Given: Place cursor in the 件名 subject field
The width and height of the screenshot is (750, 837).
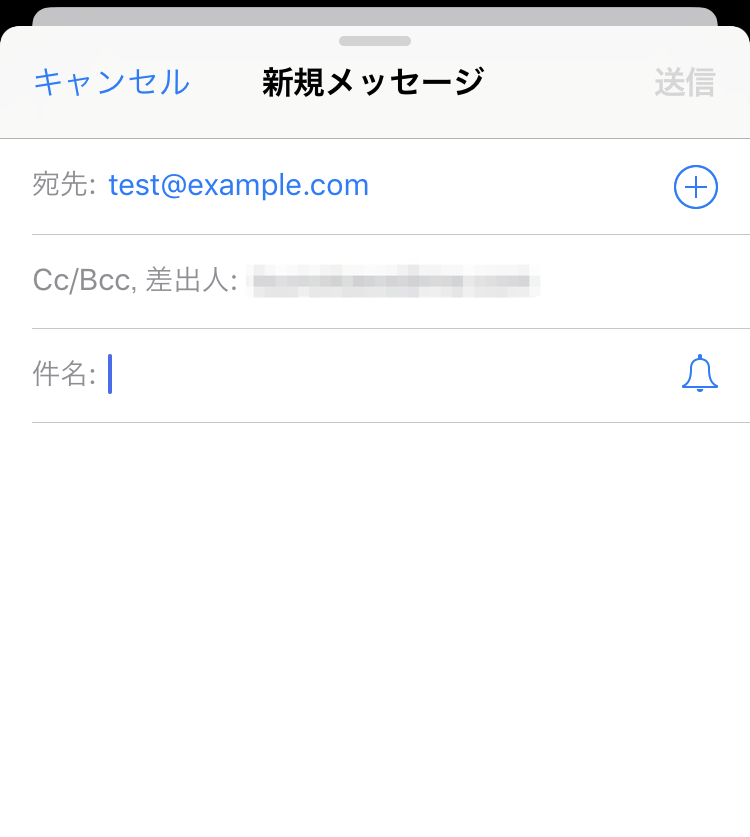Looking at the screenshot, I should pyautogui.click(x=300, y=375).
